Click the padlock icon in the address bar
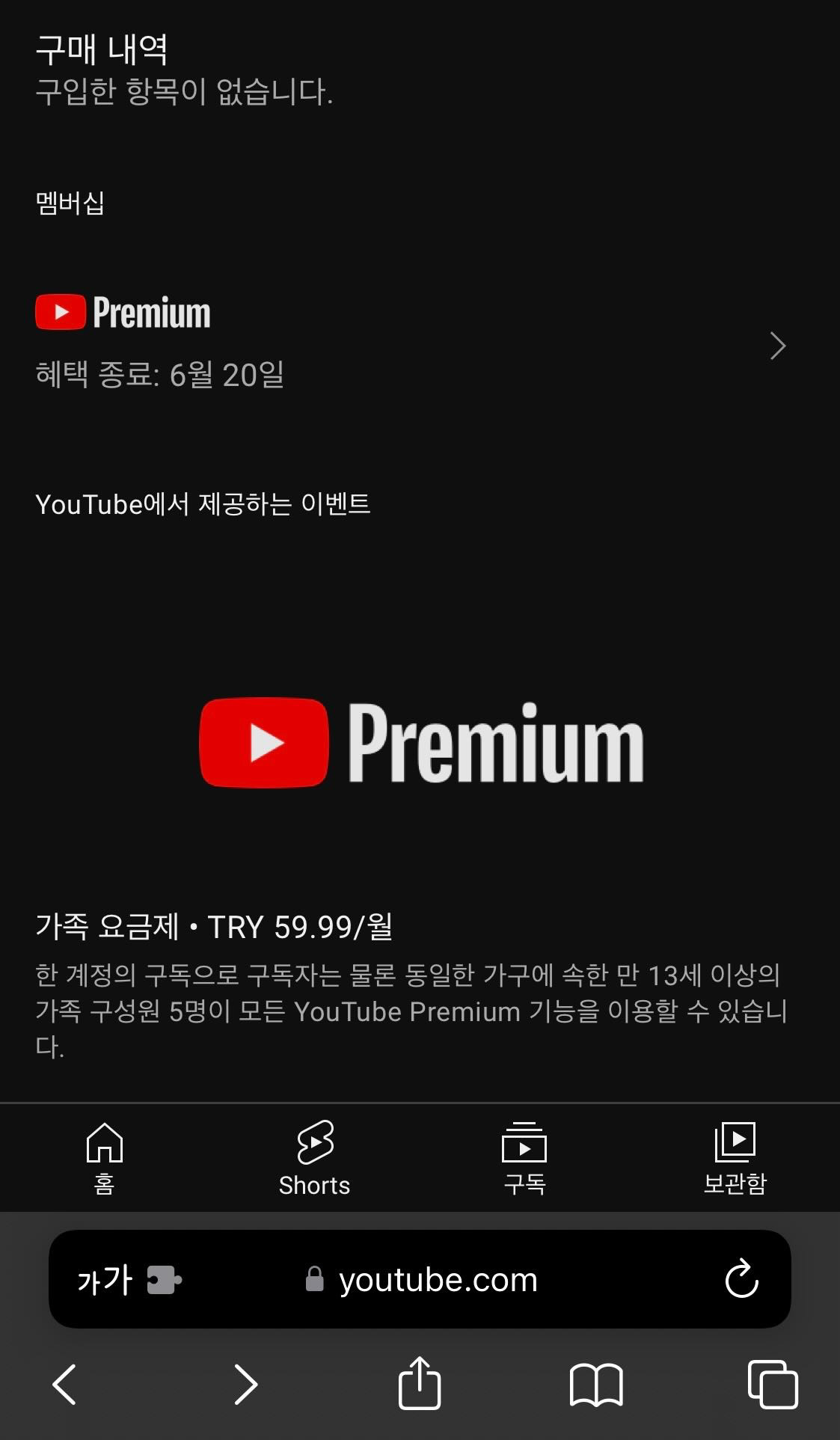Viewport: 840px width, 1440px height. (x=313, y=1279)
